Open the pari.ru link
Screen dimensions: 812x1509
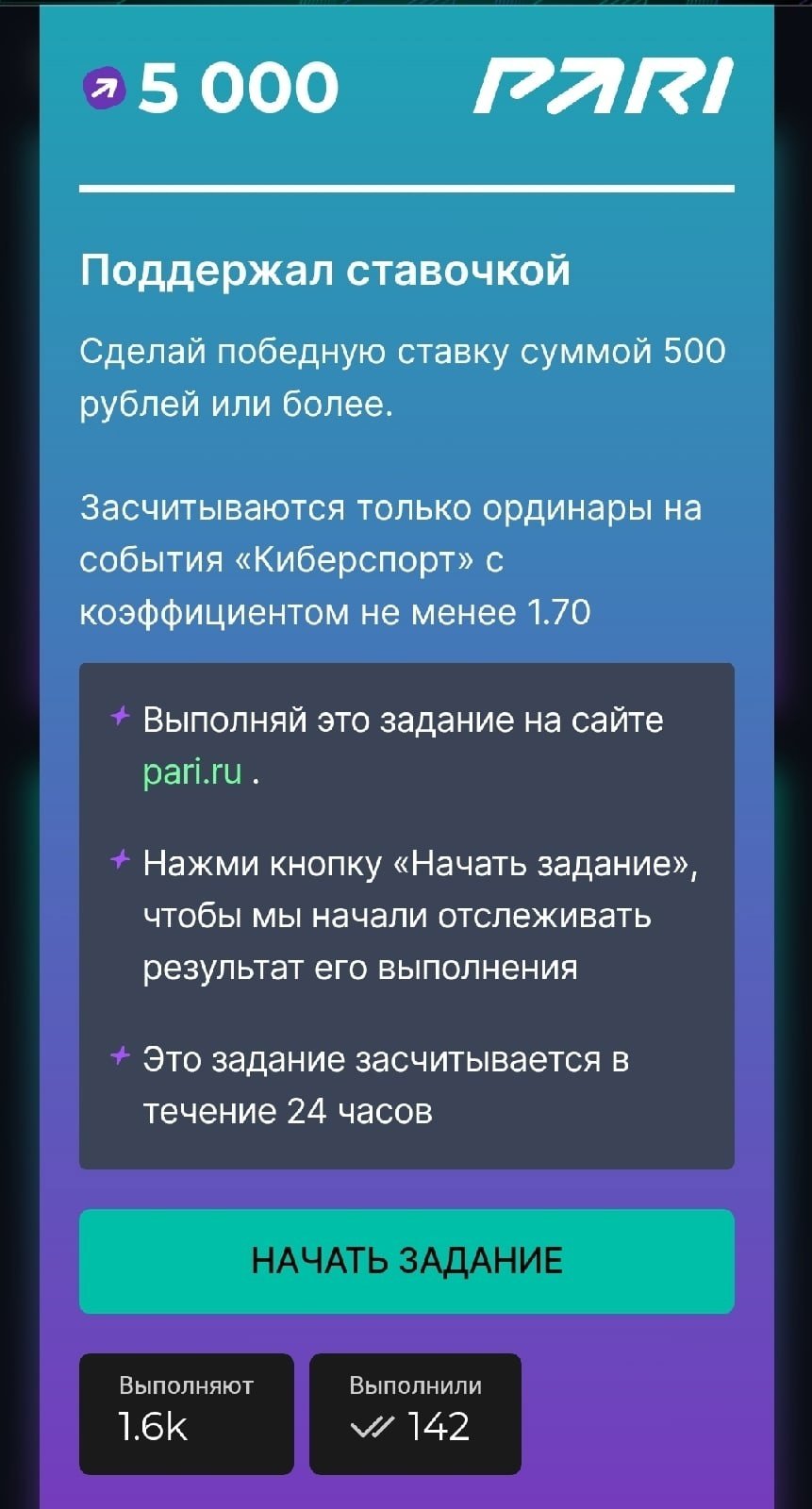(x=192, y=771)
